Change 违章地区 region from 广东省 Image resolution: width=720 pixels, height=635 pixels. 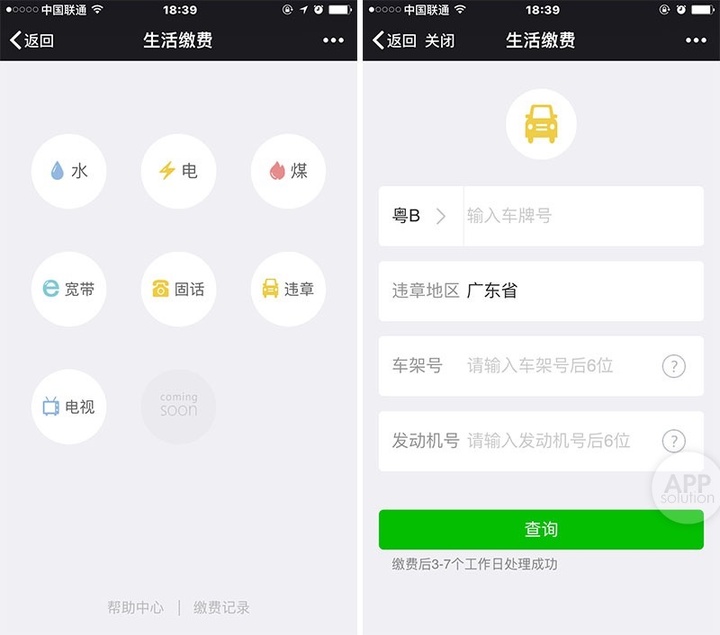540,291
